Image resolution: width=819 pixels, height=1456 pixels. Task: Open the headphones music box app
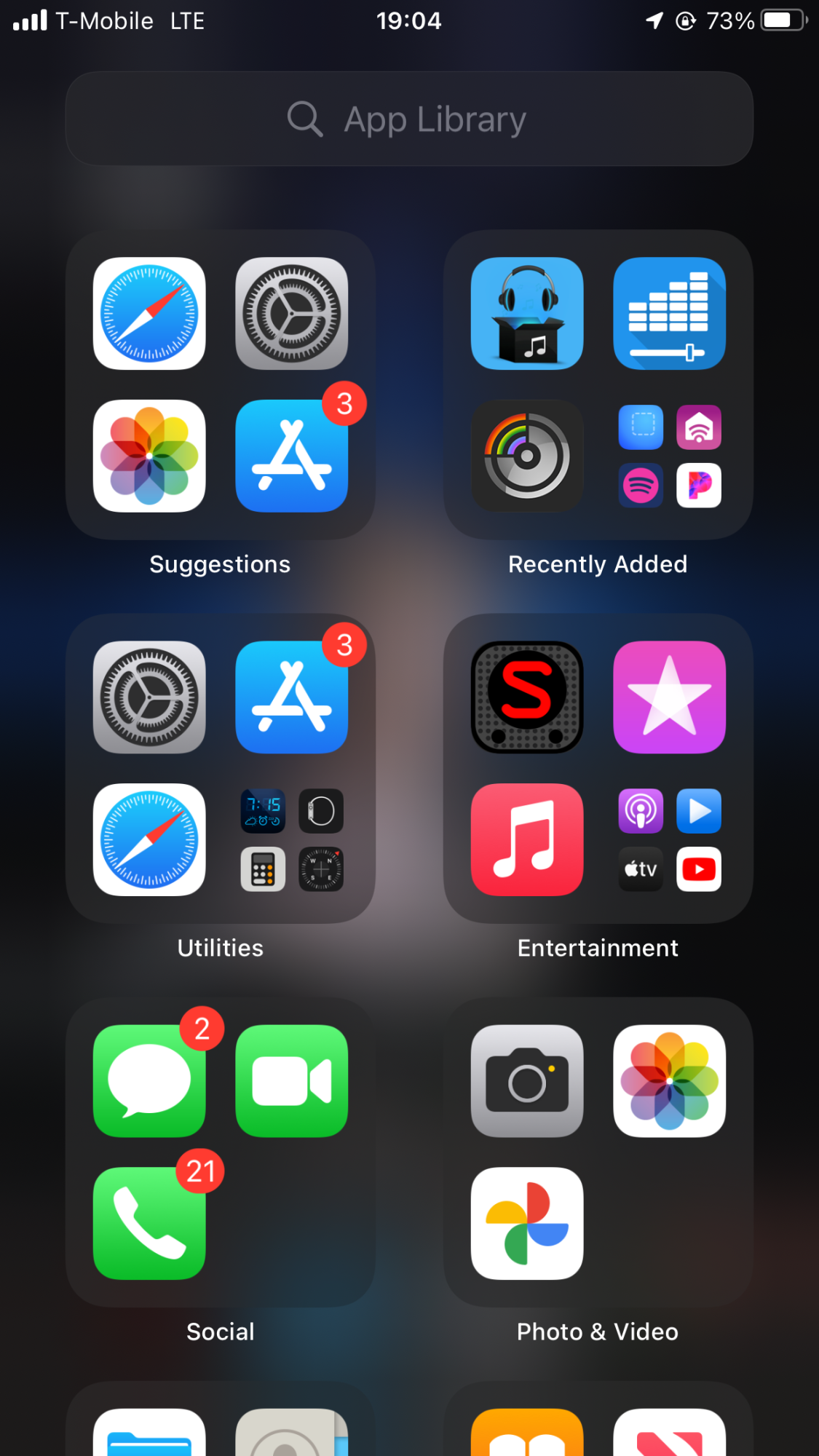point(527,313)
